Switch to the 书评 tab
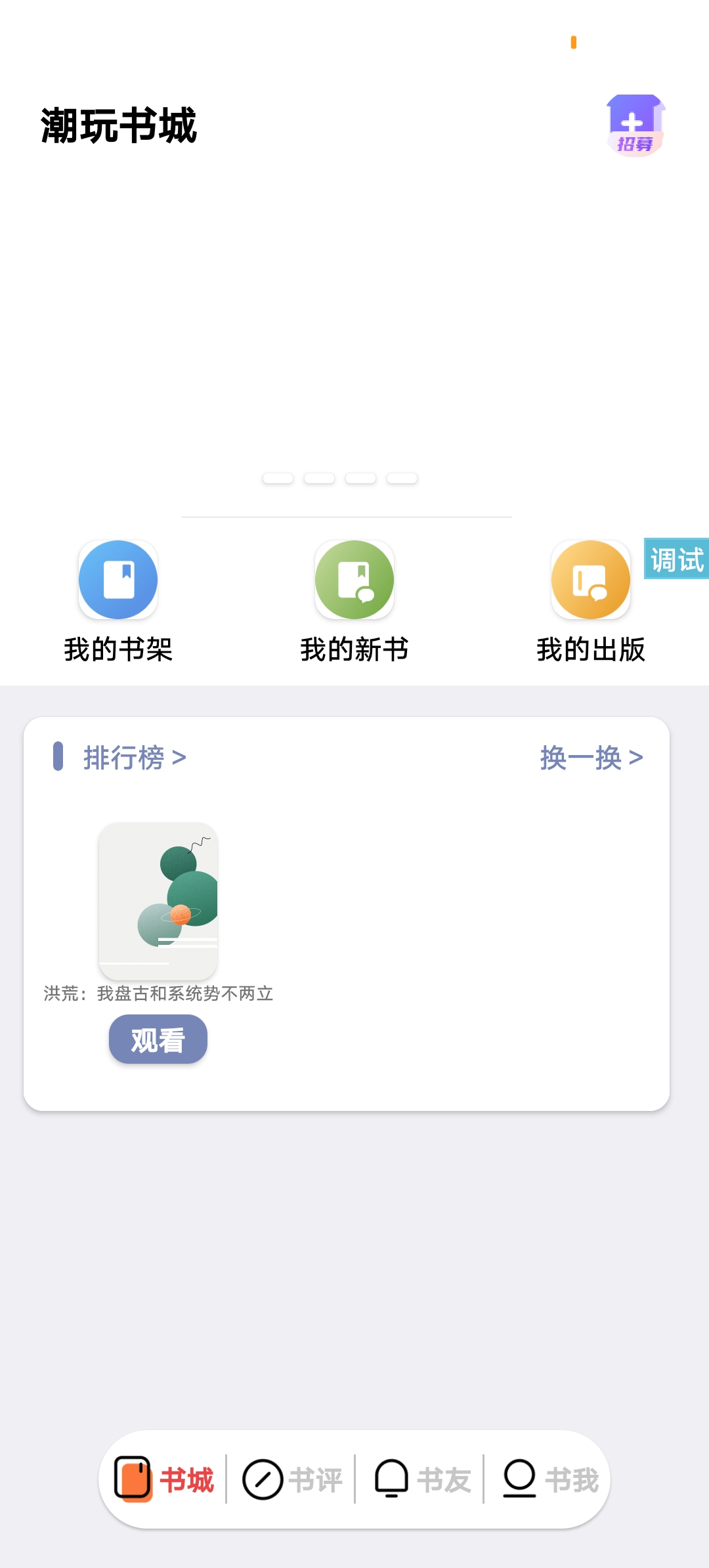709x1568 pixels. click(x=293, y=1480)
